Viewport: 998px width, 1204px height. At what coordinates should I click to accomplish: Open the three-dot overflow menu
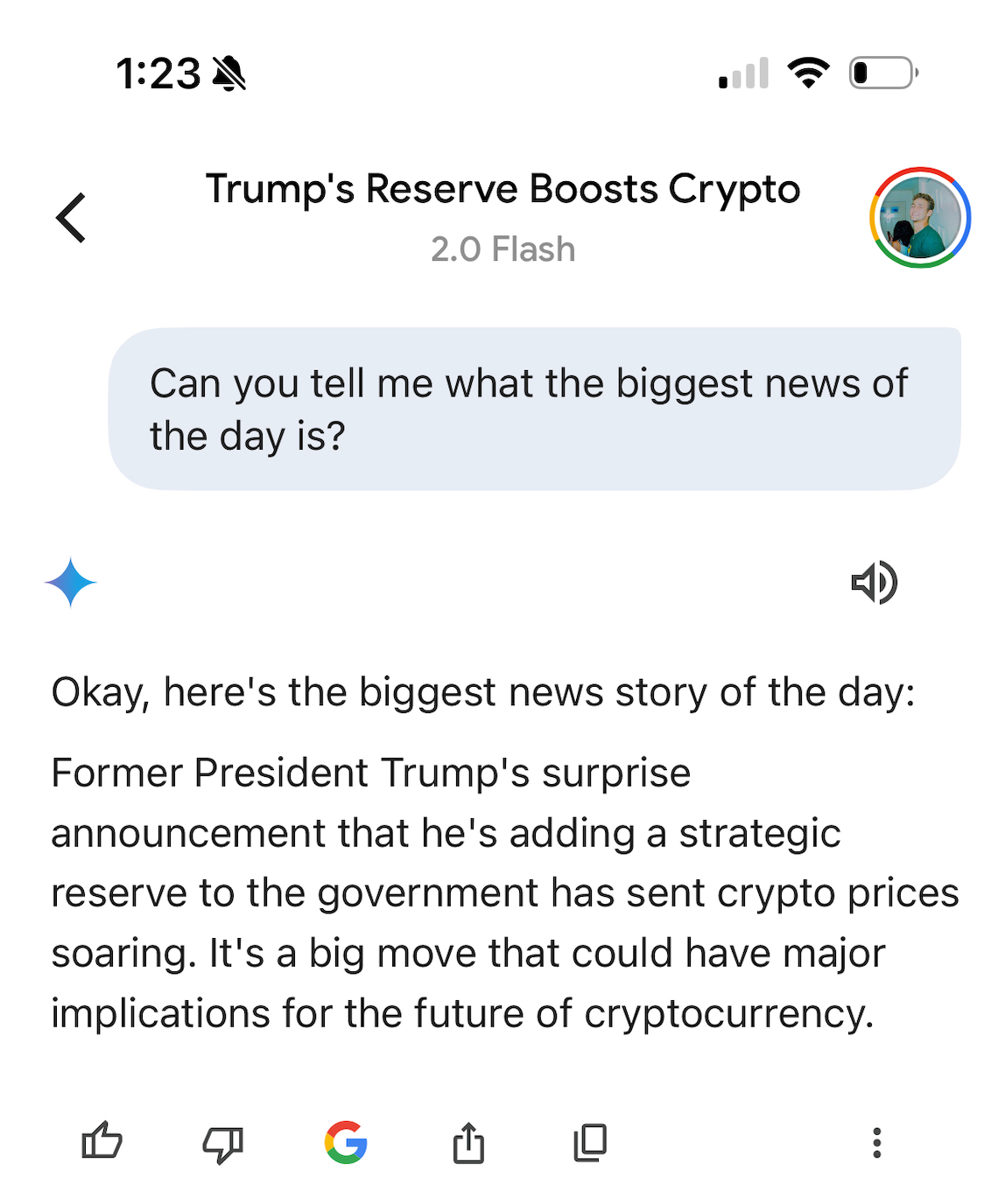876,1143
